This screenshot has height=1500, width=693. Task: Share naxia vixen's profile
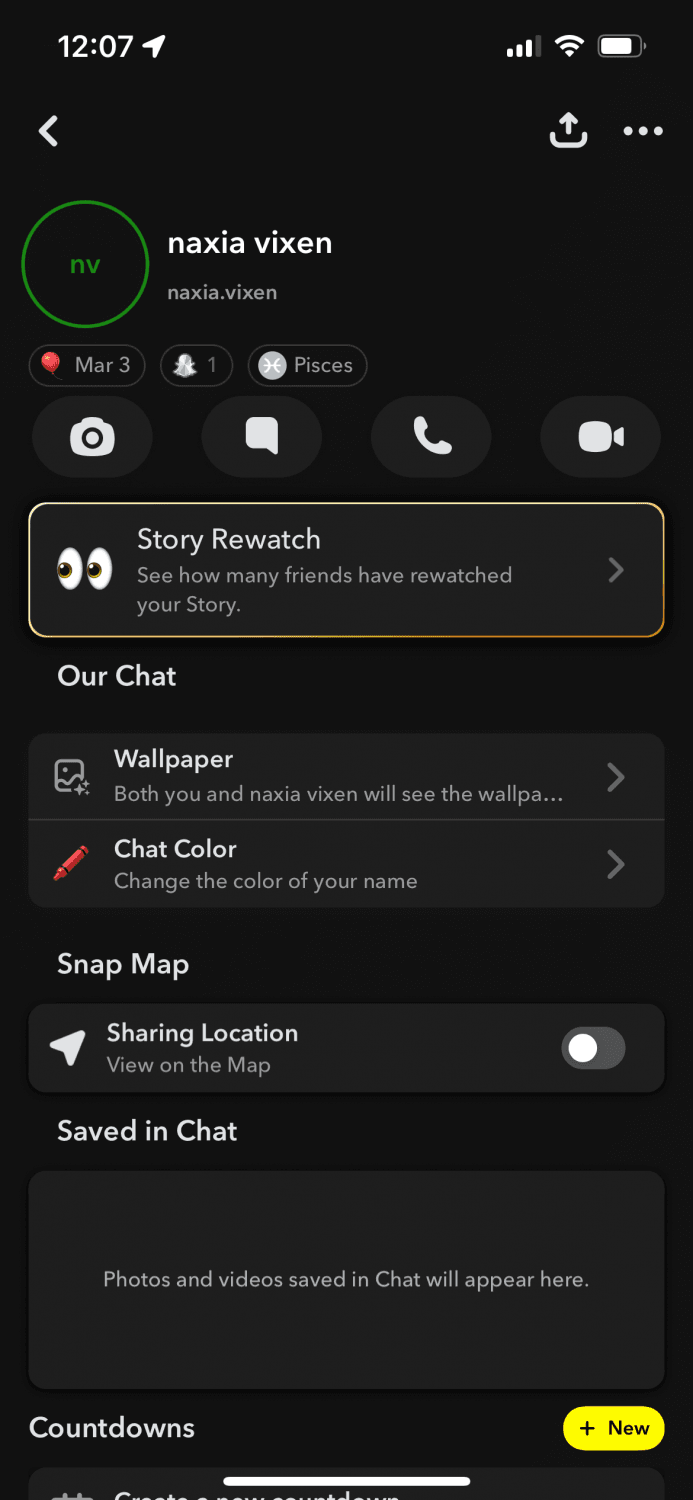[x=568, y=131]
